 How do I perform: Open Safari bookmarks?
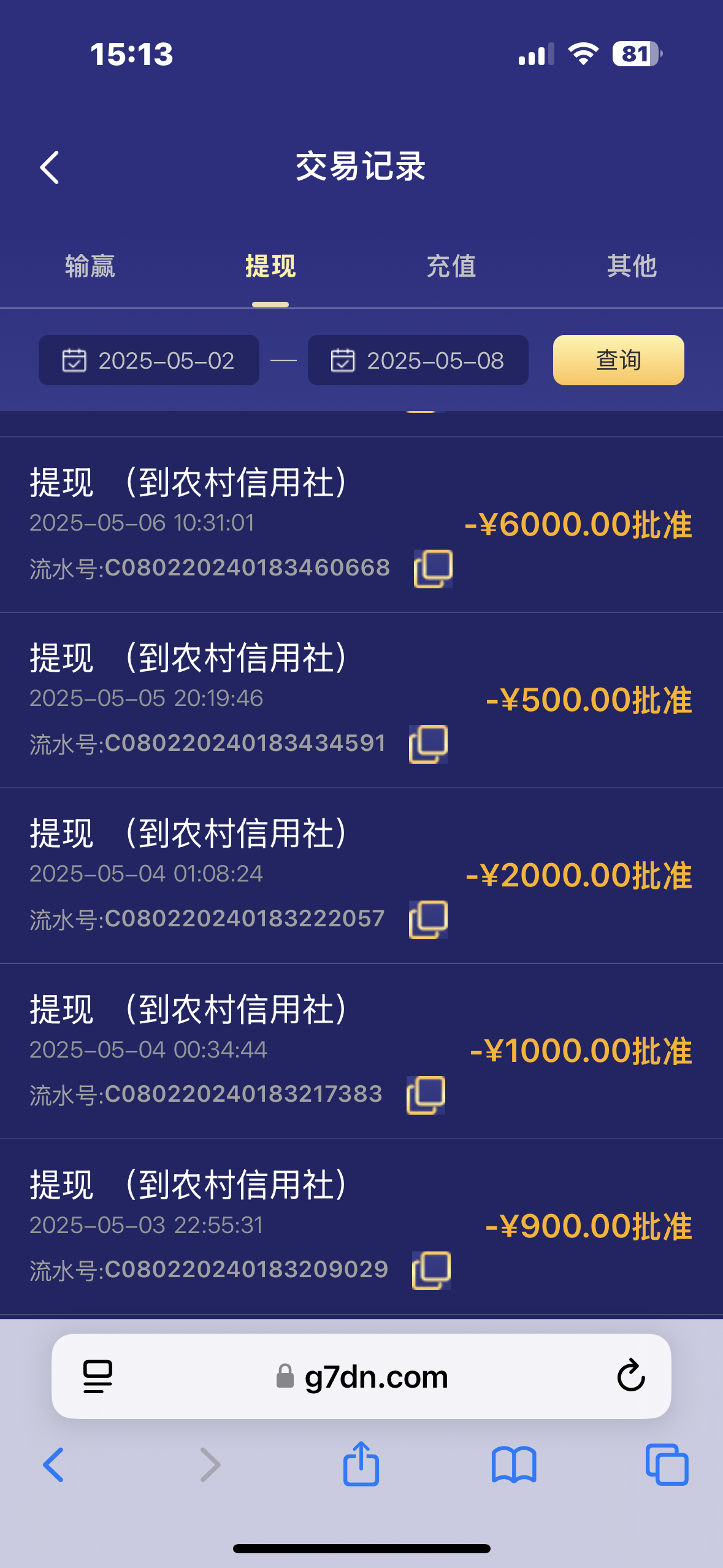click(514, 1464)
